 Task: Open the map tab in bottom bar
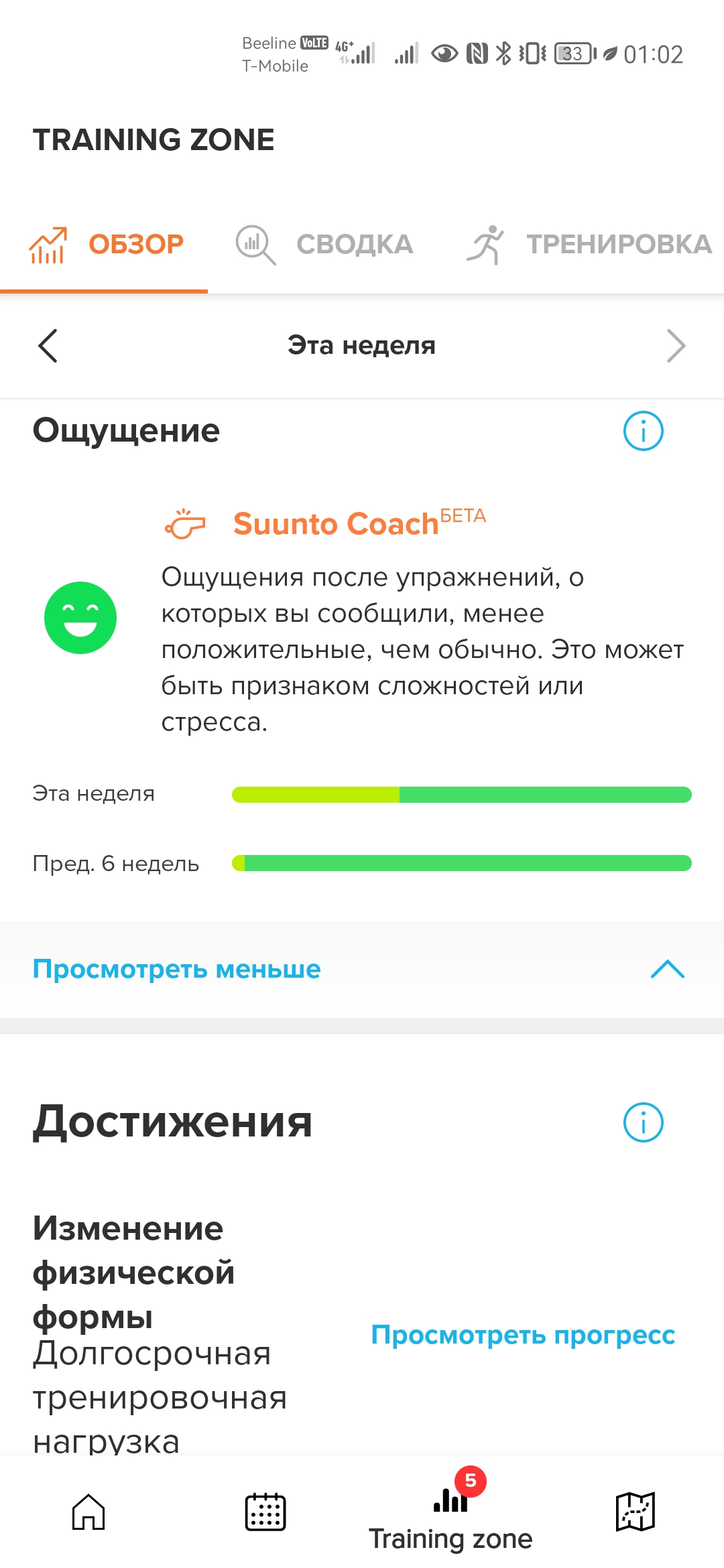(x=635, y=1512)
